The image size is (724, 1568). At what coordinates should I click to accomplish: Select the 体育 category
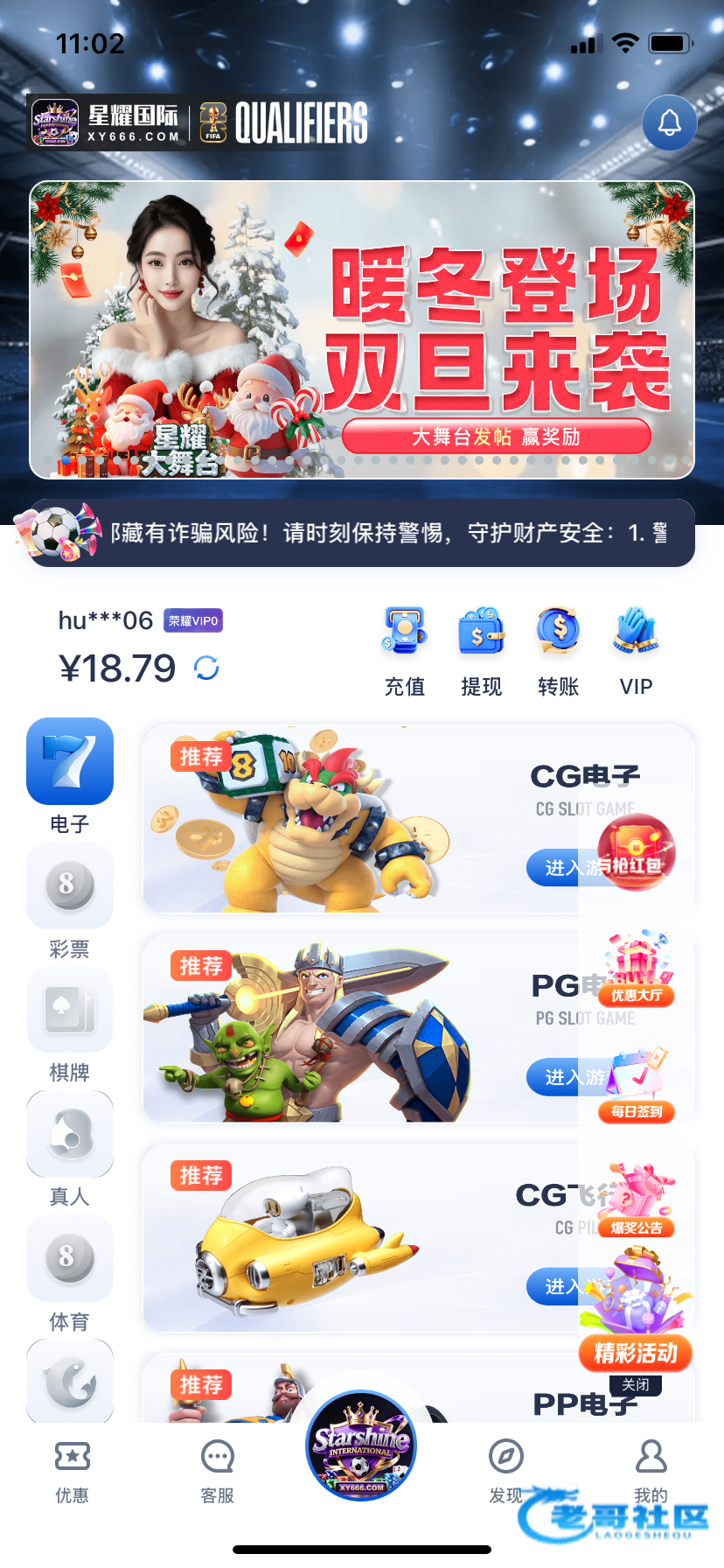pyautogui.click(x=70, y=1272)
